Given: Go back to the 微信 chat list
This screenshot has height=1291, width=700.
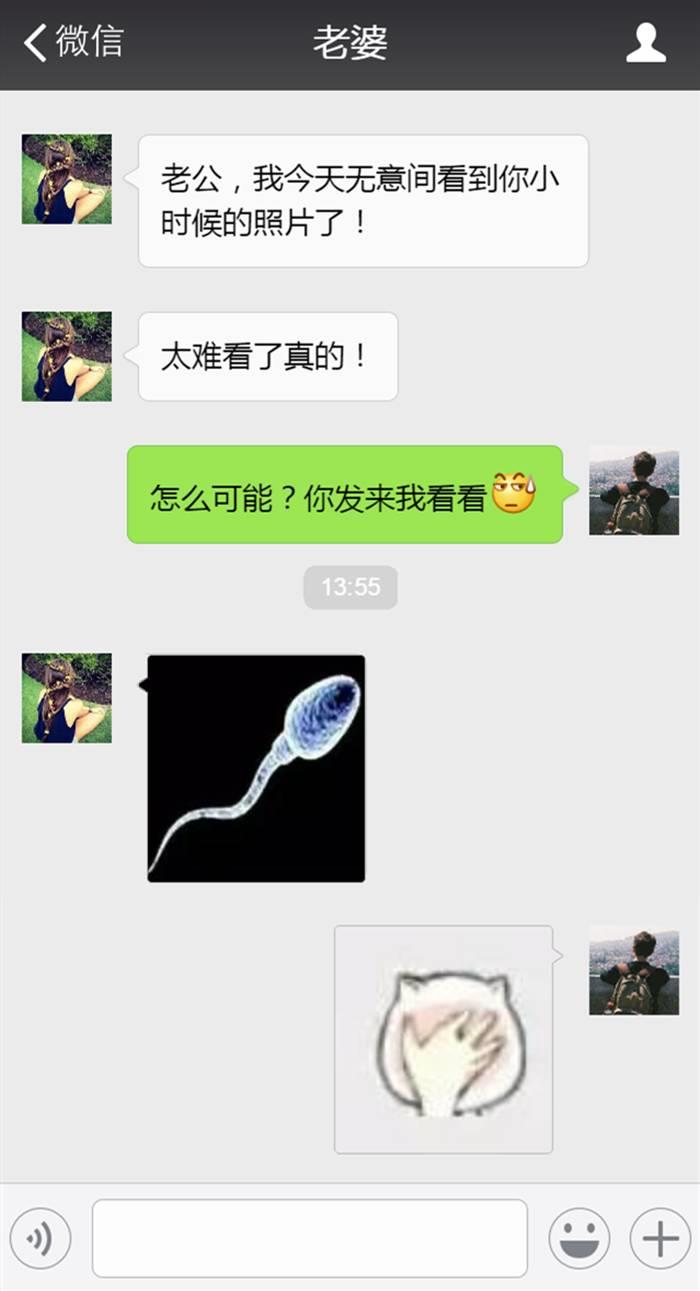Looking at the screenshot, I should (x=72, y=43).
